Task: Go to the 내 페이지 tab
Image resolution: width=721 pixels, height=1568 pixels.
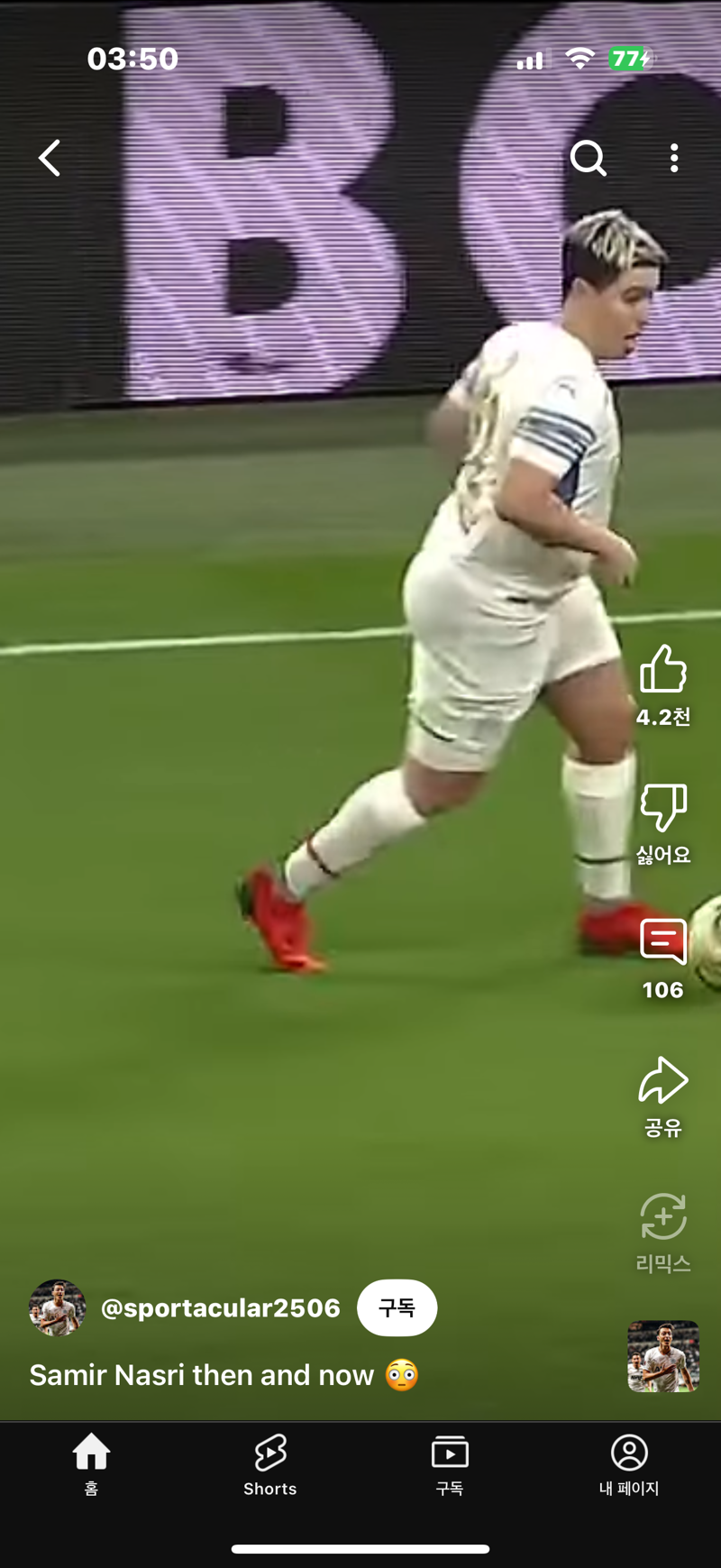Action: click(629, 1464)
